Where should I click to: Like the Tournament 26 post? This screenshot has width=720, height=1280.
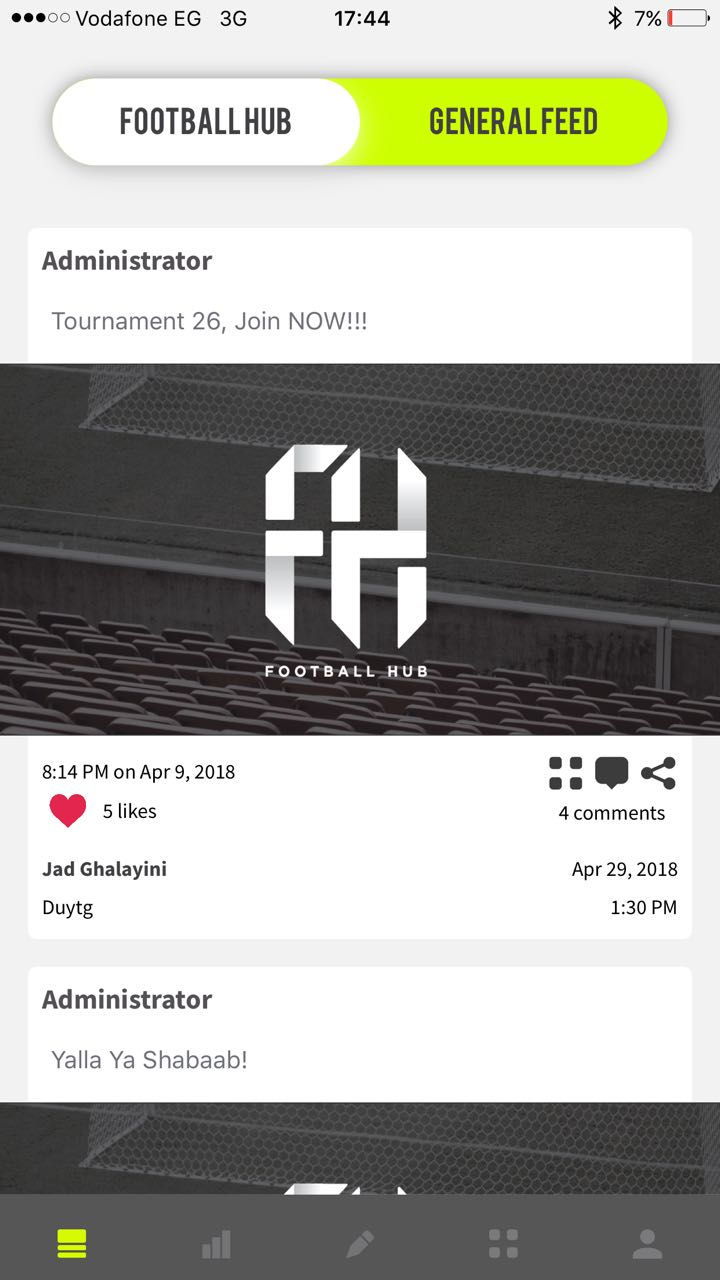tap(68, 810)
